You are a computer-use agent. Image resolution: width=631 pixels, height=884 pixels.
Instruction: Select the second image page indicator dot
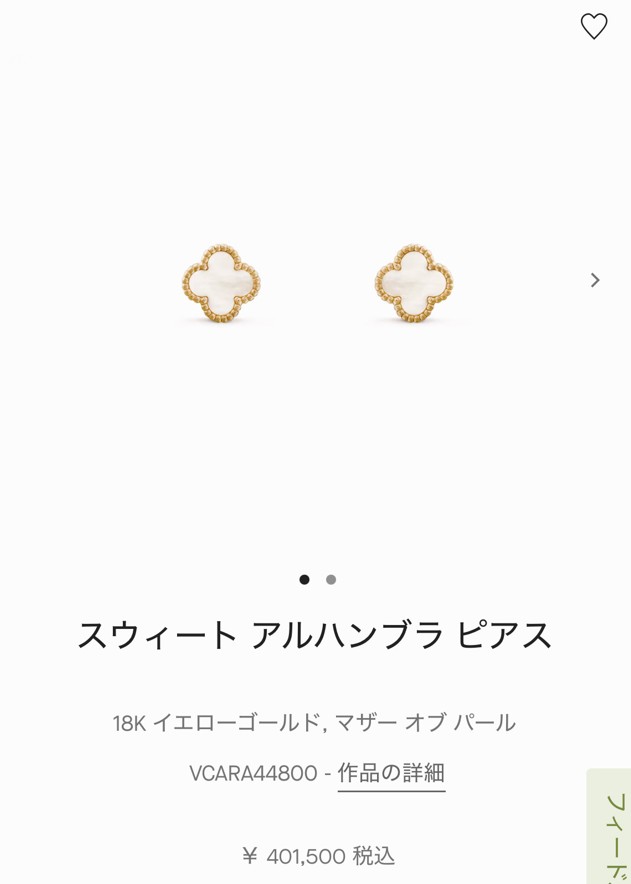click(331, 579)
